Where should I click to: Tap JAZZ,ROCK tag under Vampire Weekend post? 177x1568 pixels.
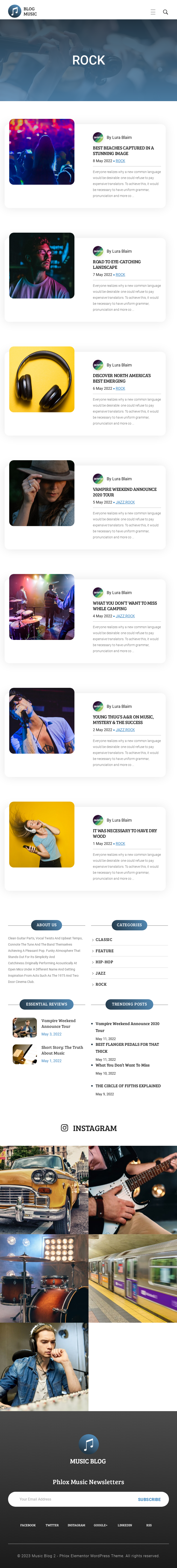click(125, 502)
